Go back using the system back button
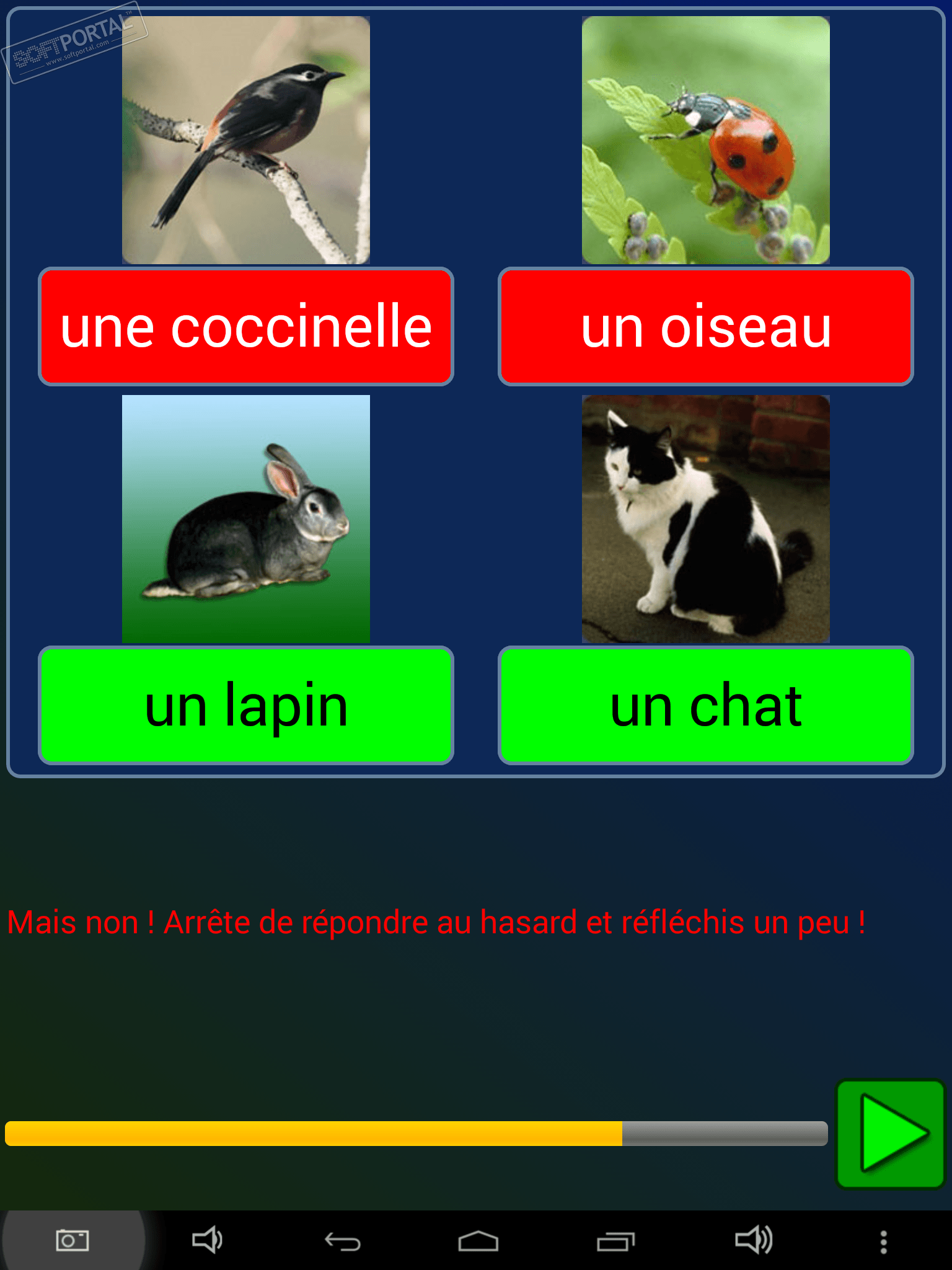The height and width of the screenshot is (1270, 952). tap(343, 1241)
